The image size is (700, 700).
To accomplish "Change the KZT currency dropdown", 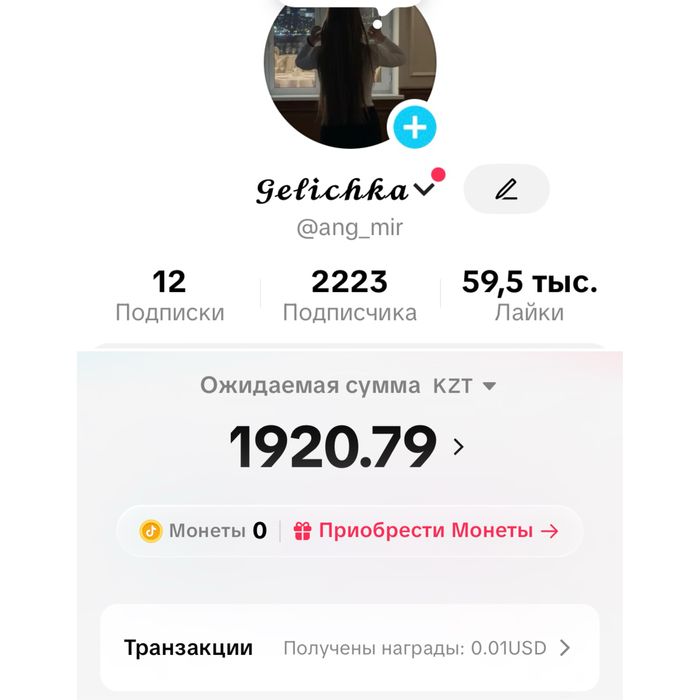I will click(x=465, y=386).
